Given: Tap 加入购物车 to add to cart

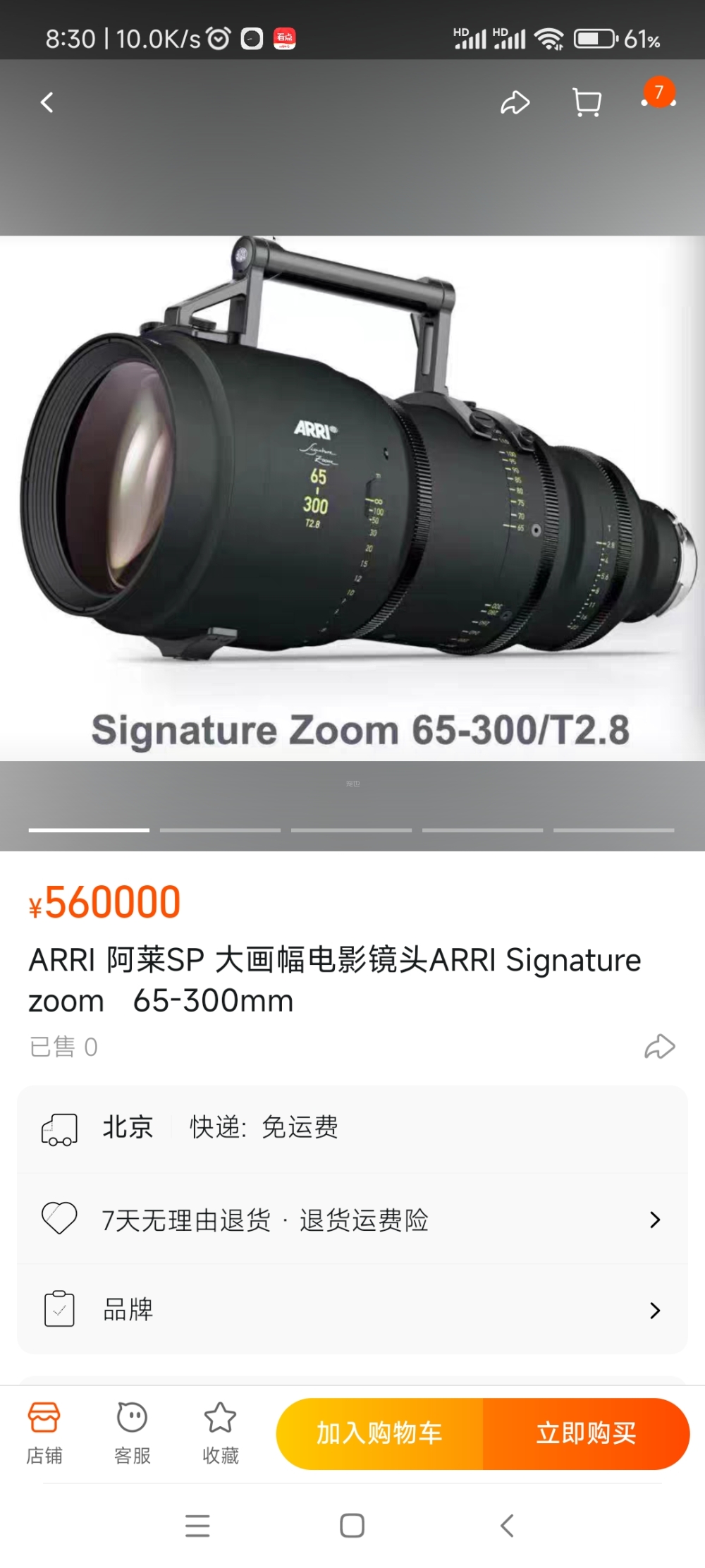Looking at the screenshot, I should click(380, 1433).
